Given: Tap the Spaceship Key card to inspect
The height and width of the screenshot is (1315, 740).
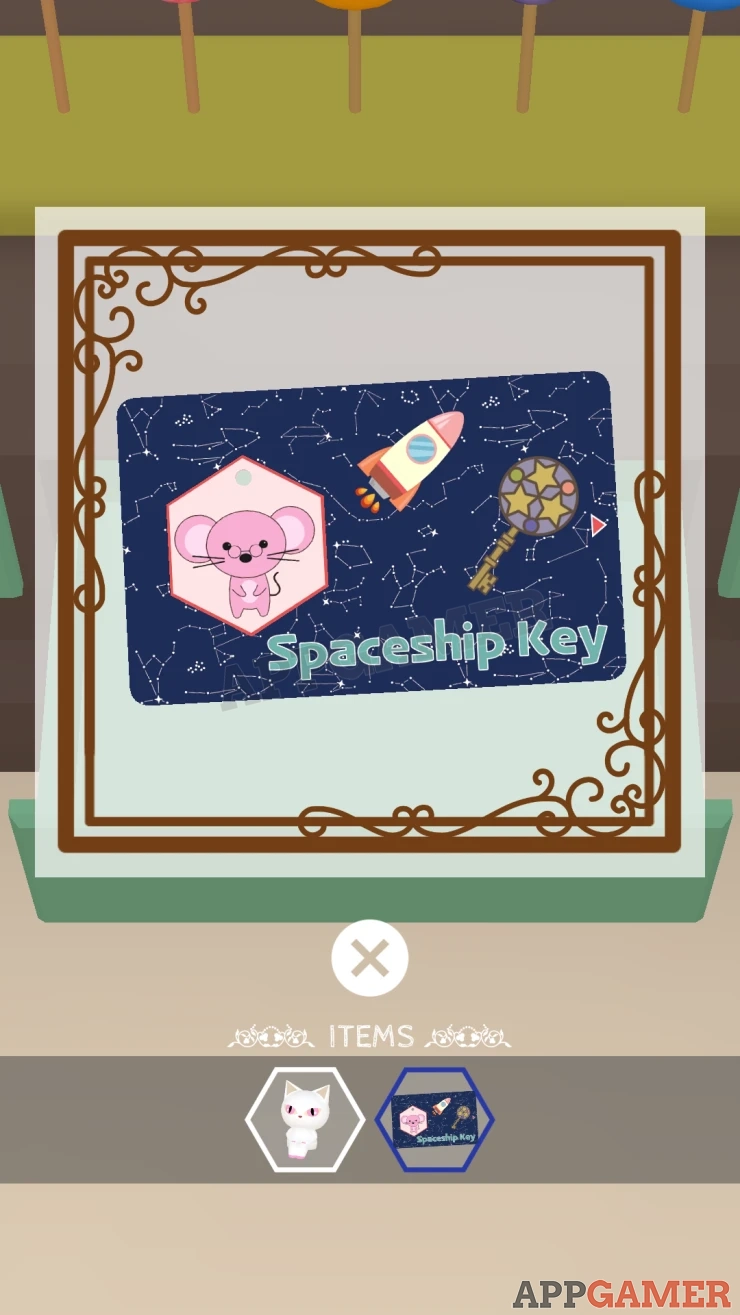Looking at the screenshot, I should [x=371, y=538].
